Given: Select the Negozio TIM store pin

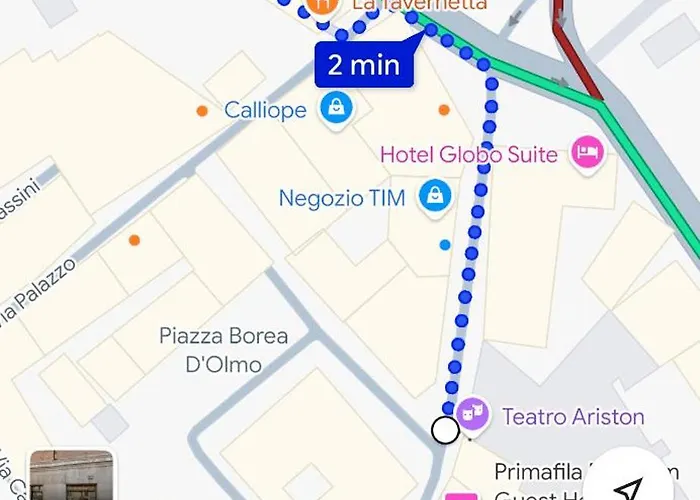Looking at the screenshot, I should 435,195.
